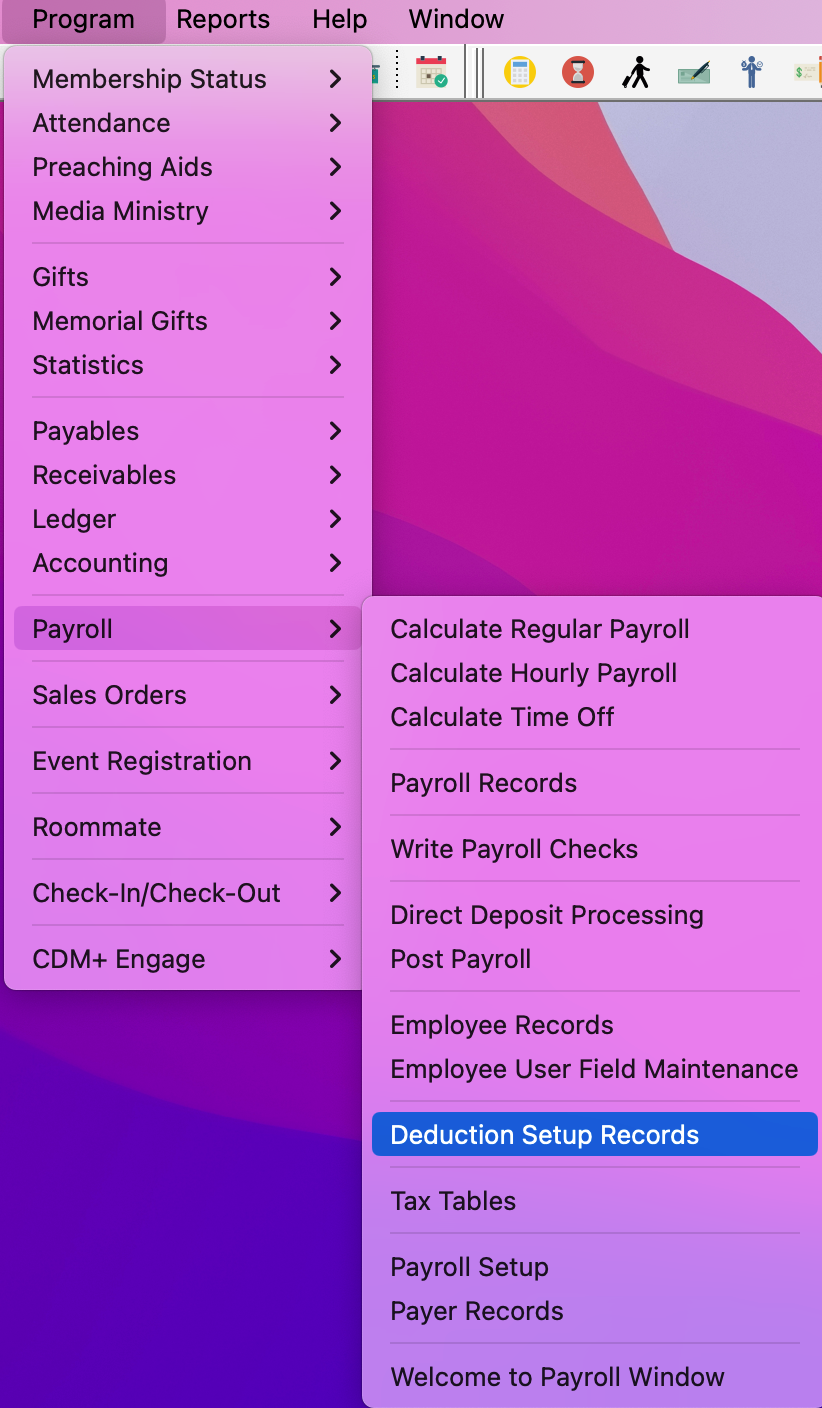Open the Help menu
This screenshot has width=822, height=1408.
point(339,19)
